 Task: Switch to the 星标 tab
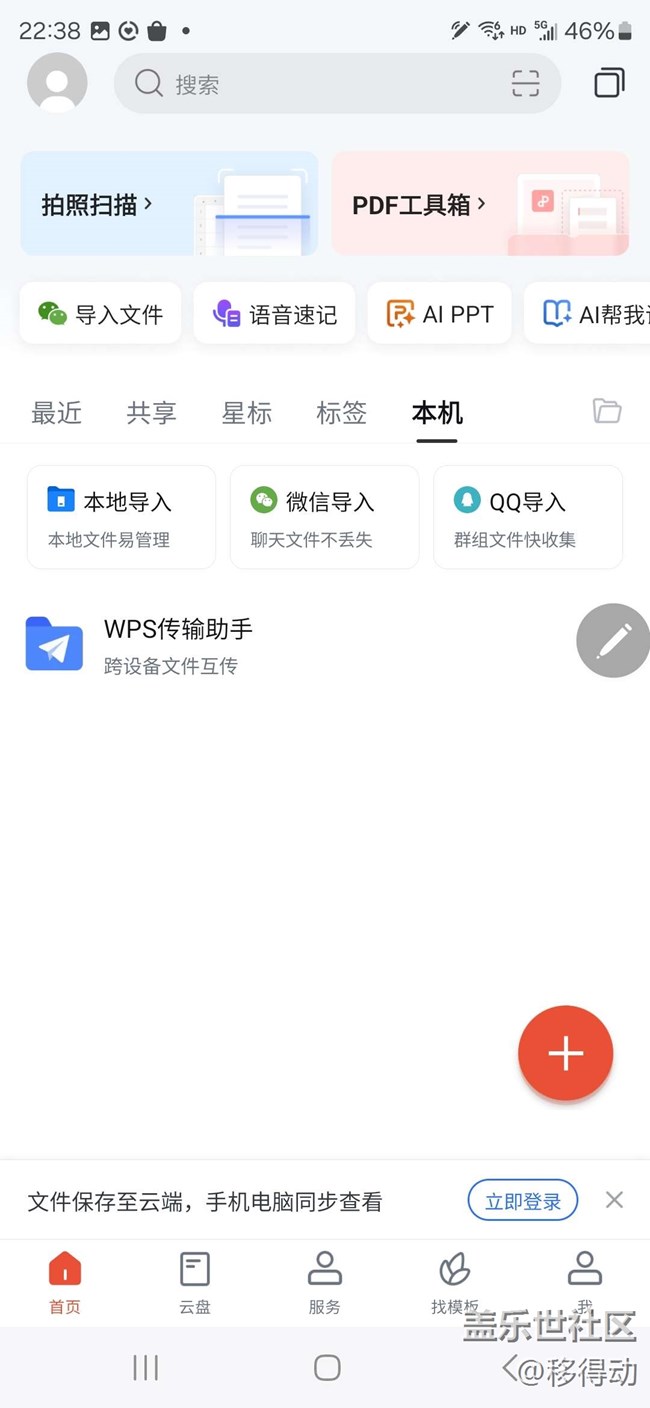pos(246,413)
